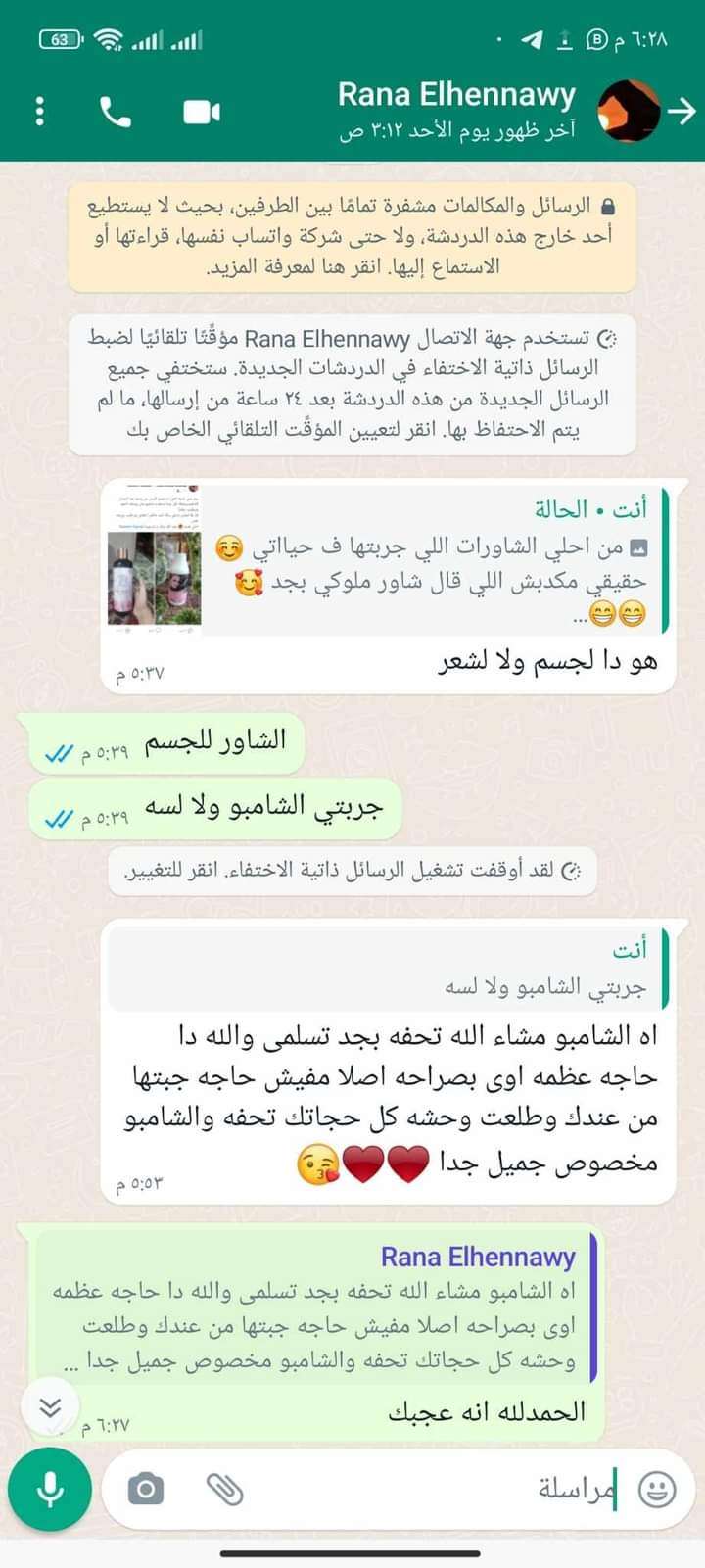Open Rana Elhennawy's contact info header
This screenshot has height=1568, width=705.
456,110
